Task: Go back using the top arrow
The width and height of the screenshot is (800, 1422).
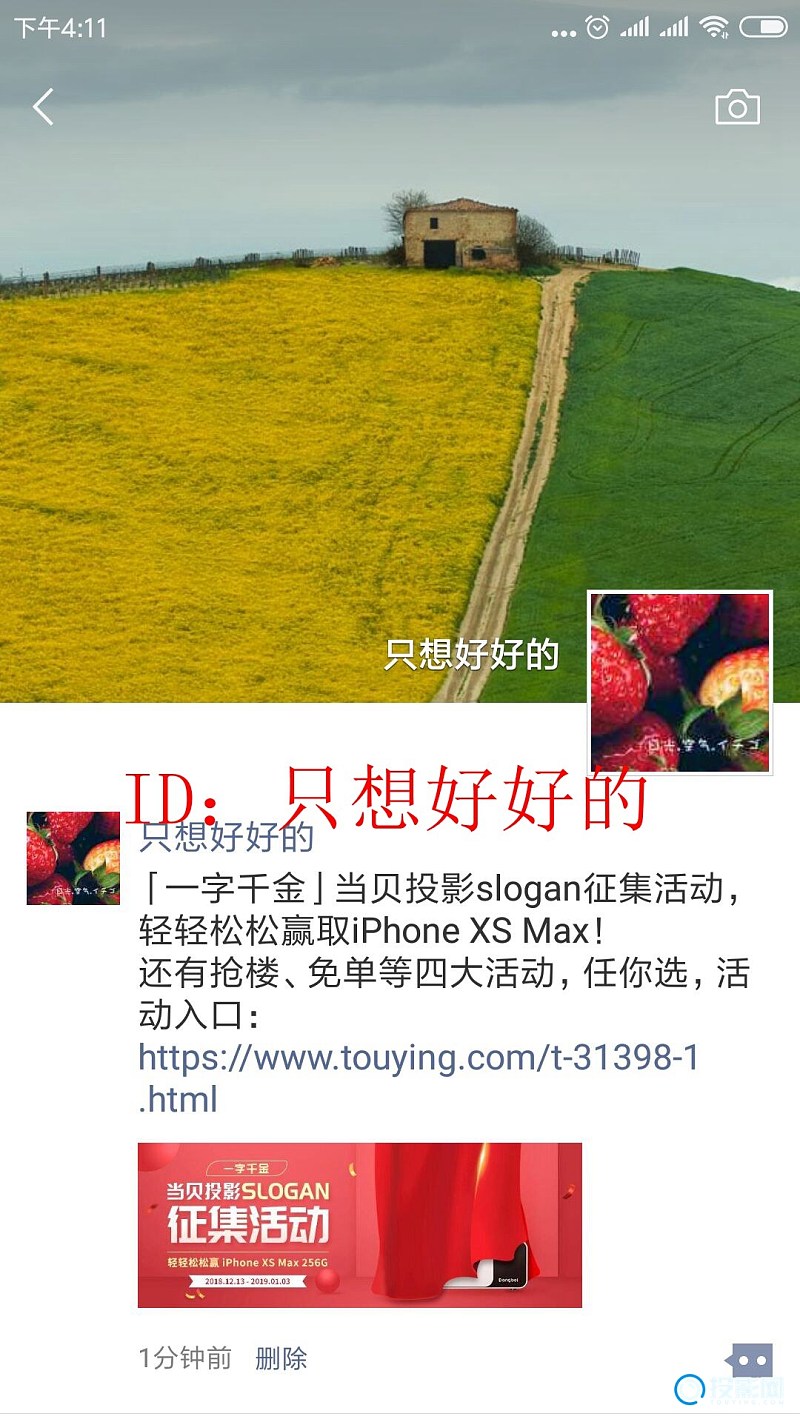Action: (x=42, y=106)
